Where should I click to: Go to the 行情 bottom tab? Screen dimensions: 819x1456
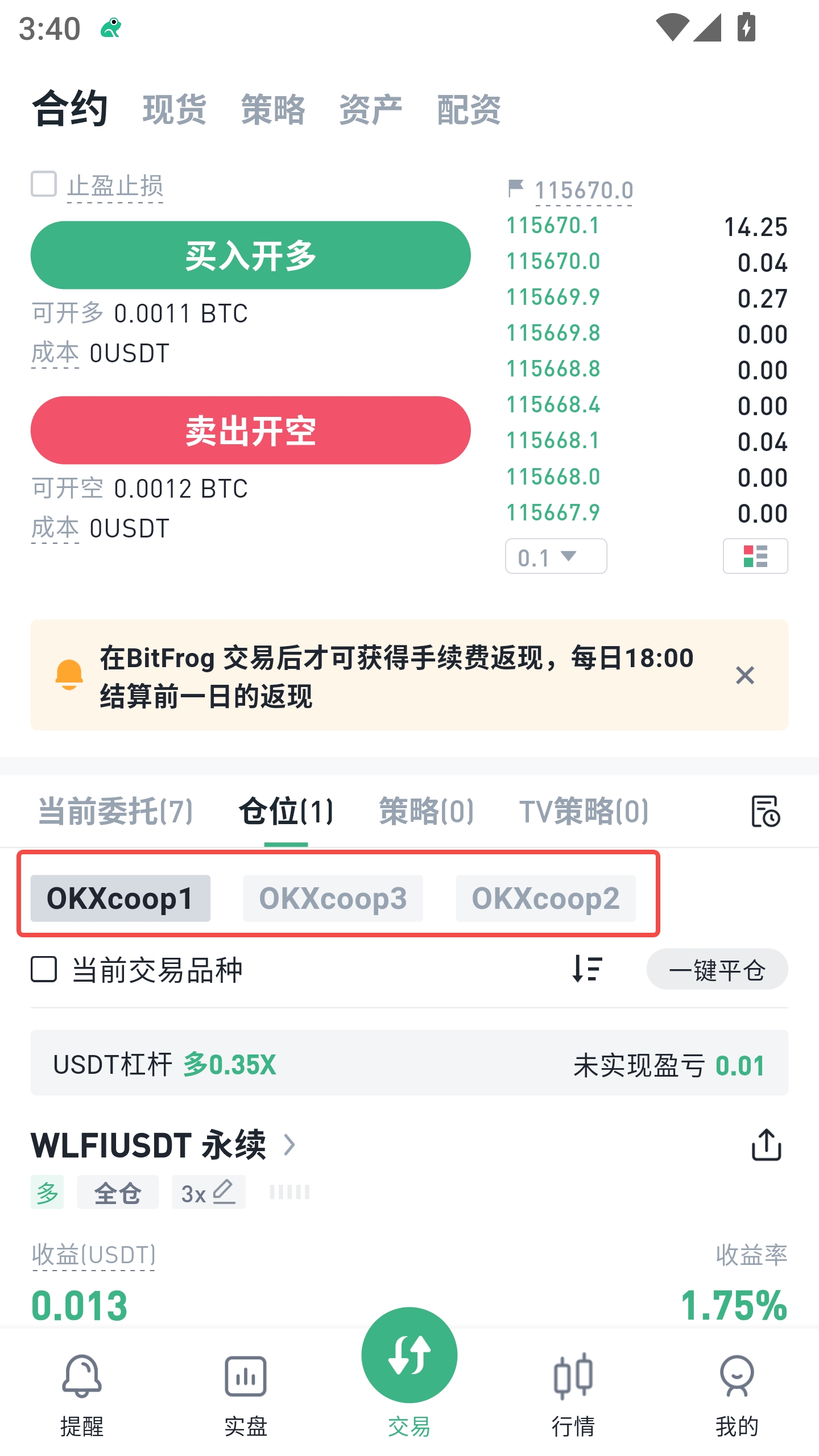point(573,1393)
